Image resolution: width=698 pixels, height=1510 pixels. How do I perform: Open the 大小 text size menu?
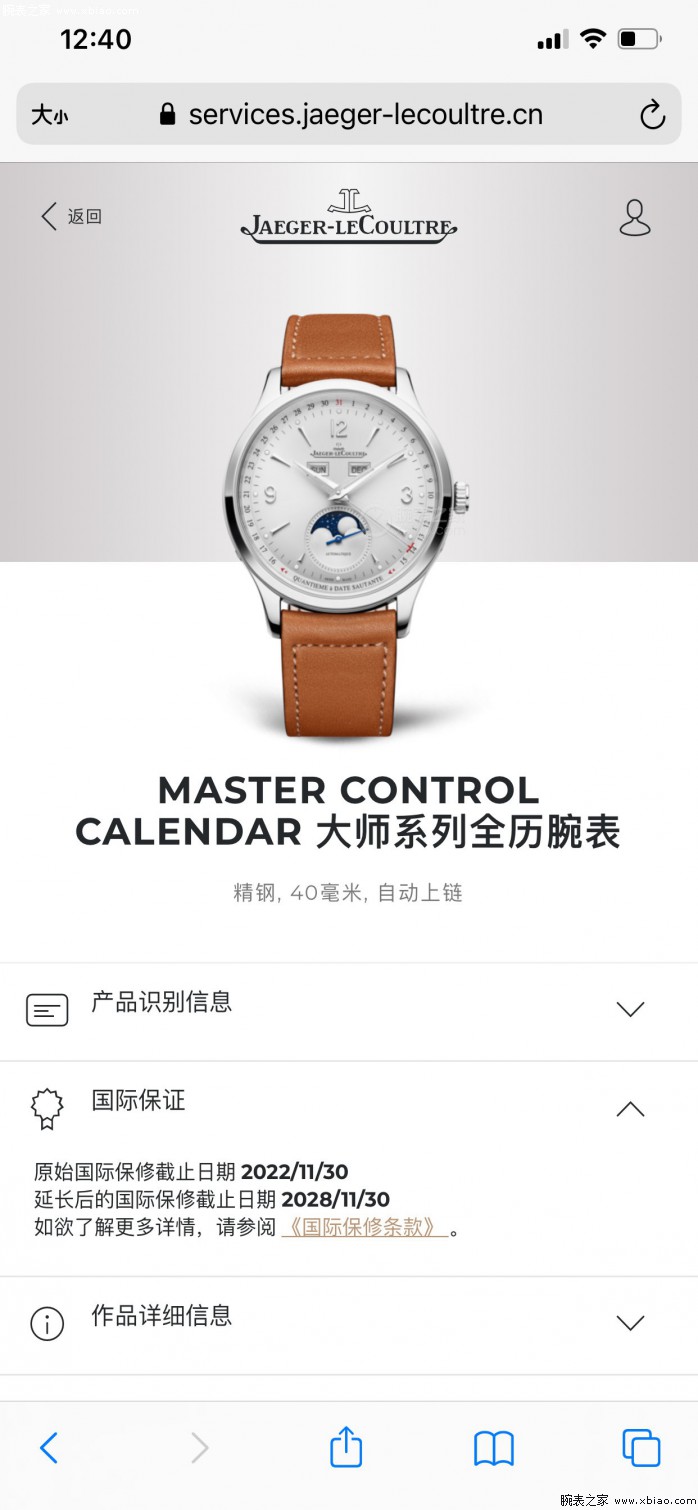coord(50,115)
